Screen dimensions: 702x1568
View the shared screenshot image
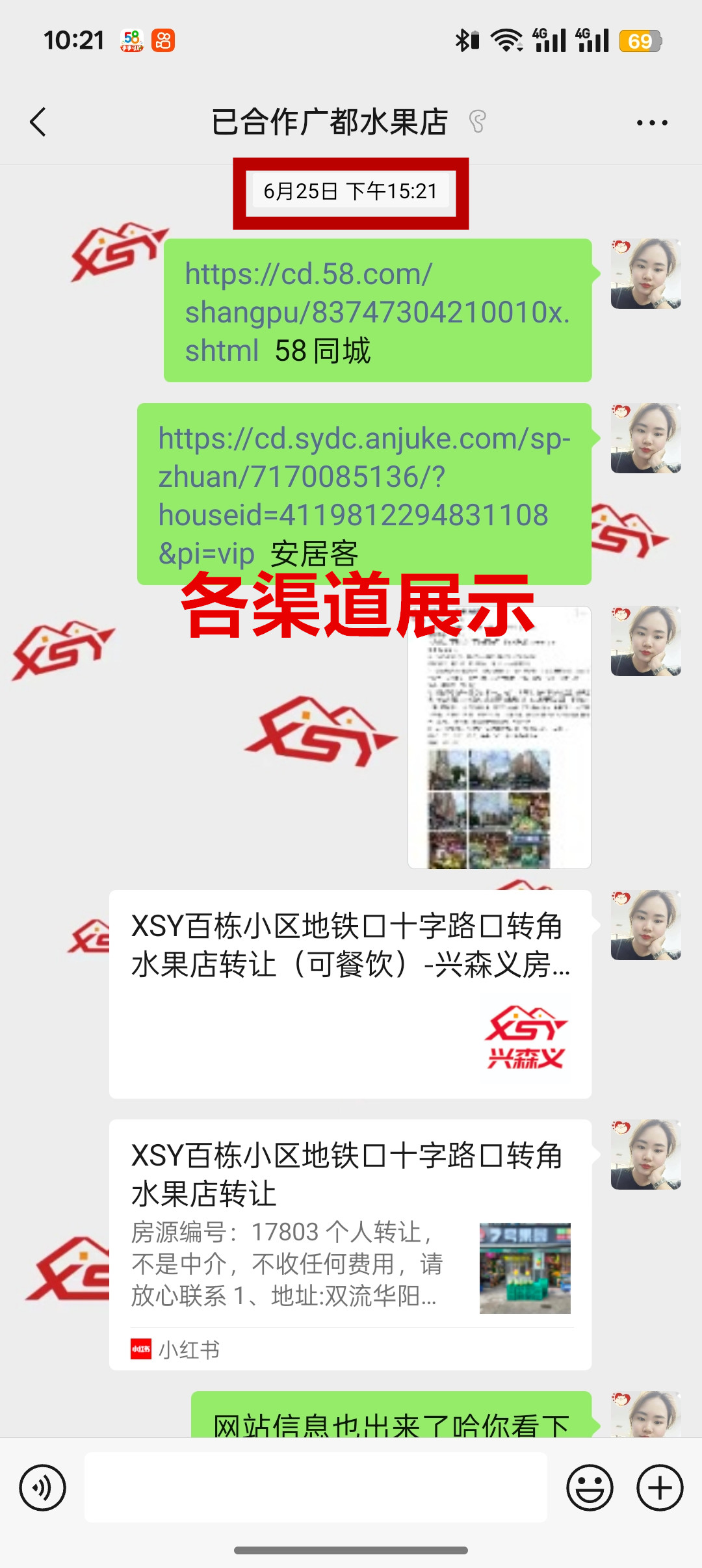click(x=499, y=737)
